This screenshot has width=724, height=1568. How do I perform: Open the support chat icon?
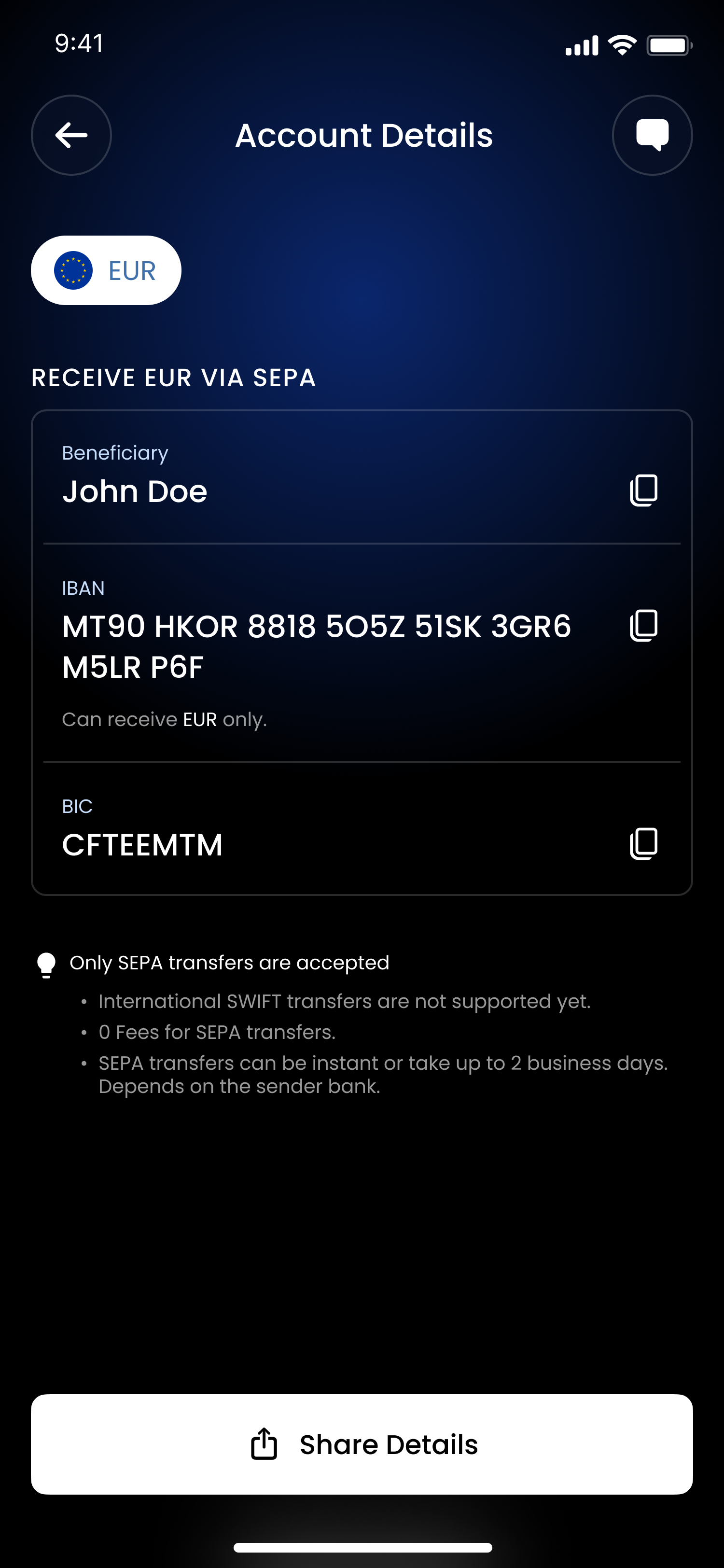pos(652,135)
